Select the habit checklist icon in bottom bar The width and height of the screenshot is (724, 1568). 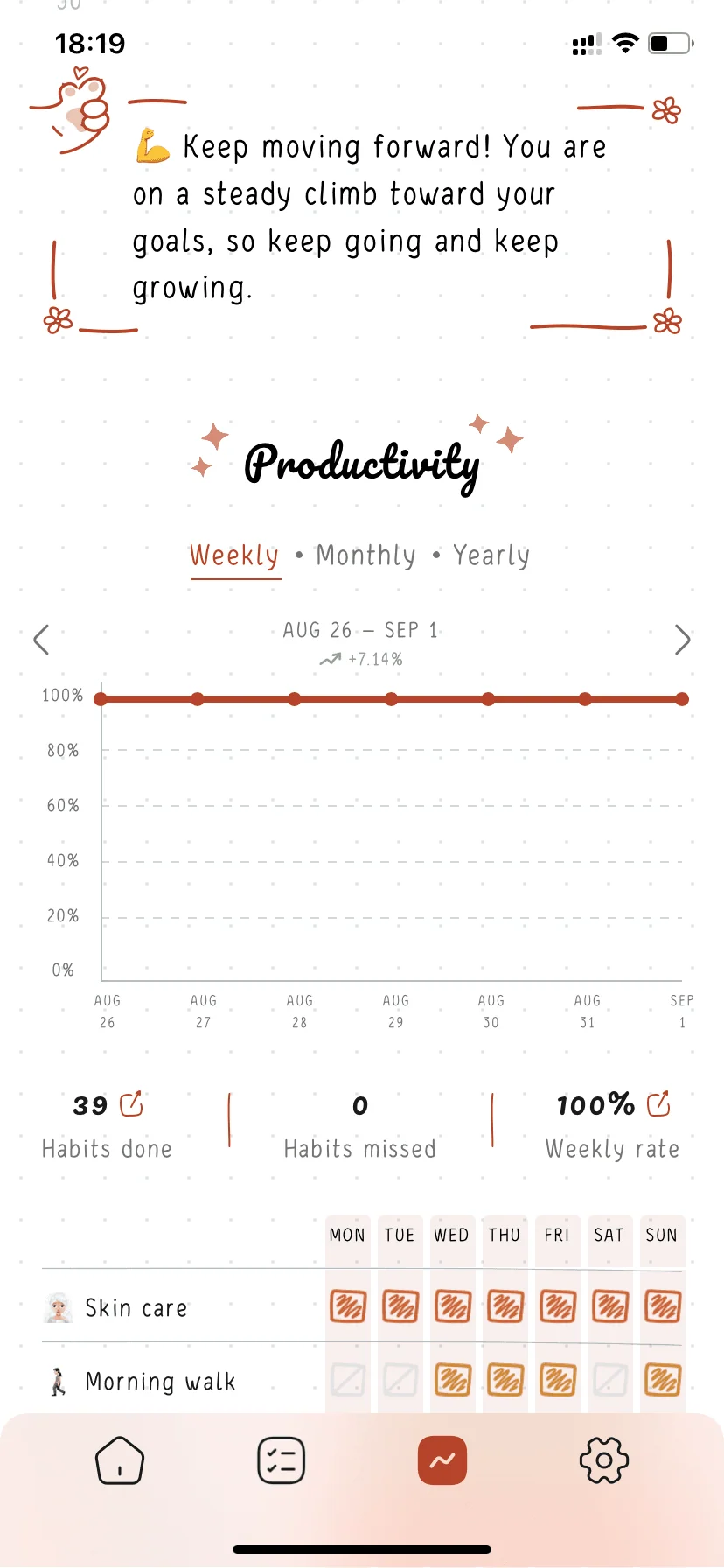(x=281, y=1459)
